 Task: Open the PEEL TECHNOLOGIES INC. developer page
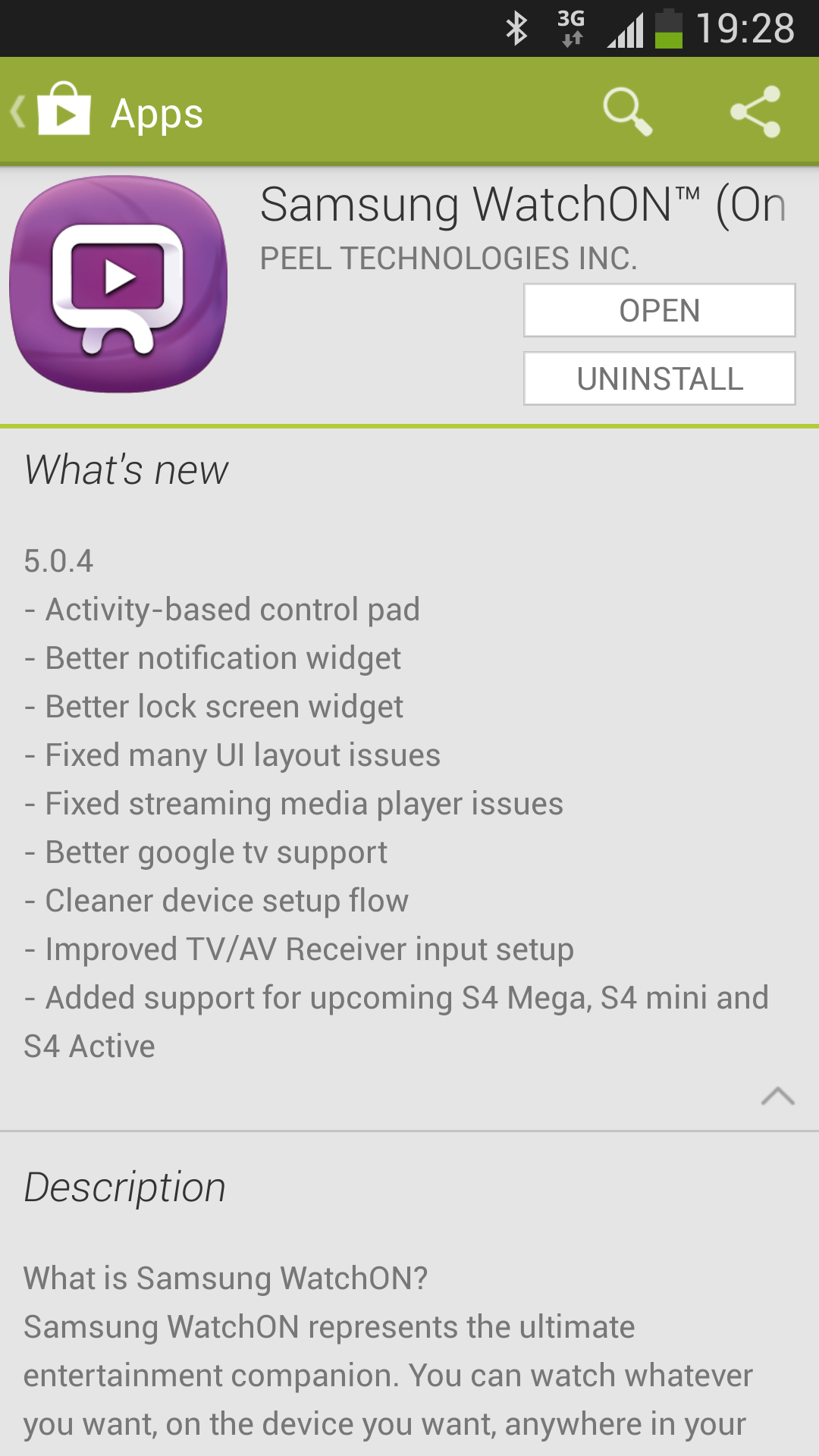pyautogui.click(x=448, y=259)
